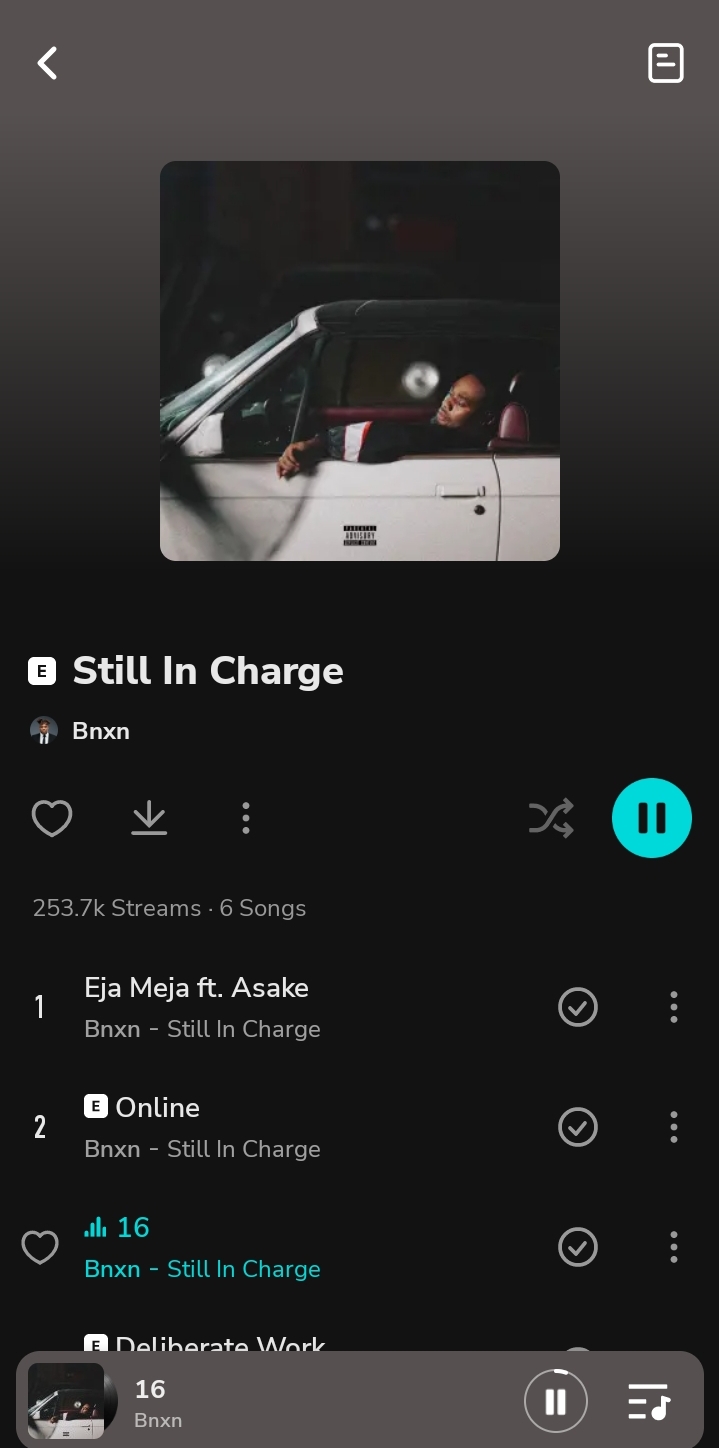
Task: Like the Still In Charge album
Action: [x=52, y=818]
